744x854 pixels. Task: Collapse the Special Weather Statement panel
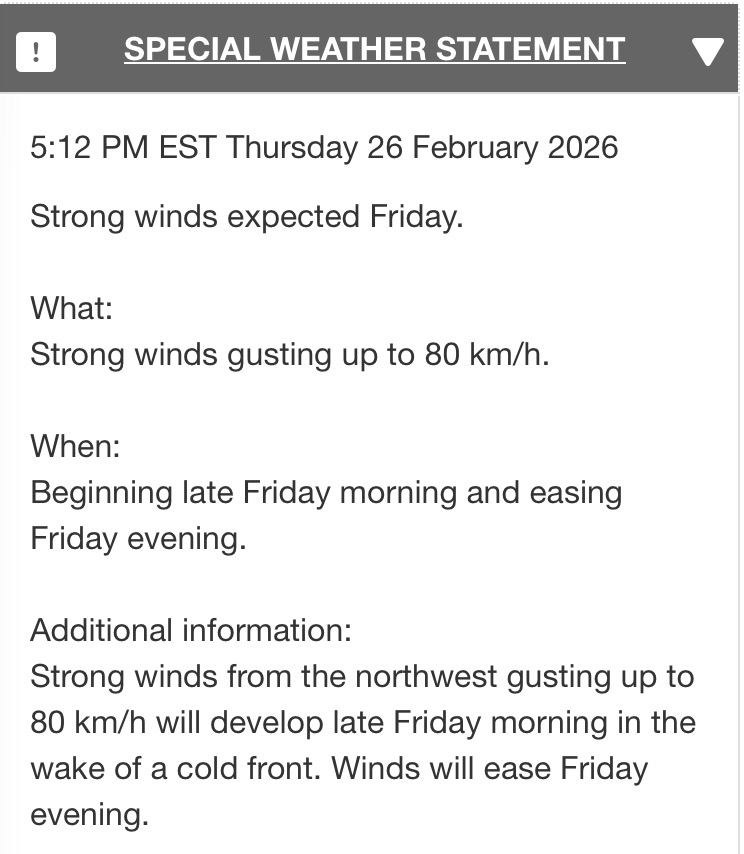[707, 51]
